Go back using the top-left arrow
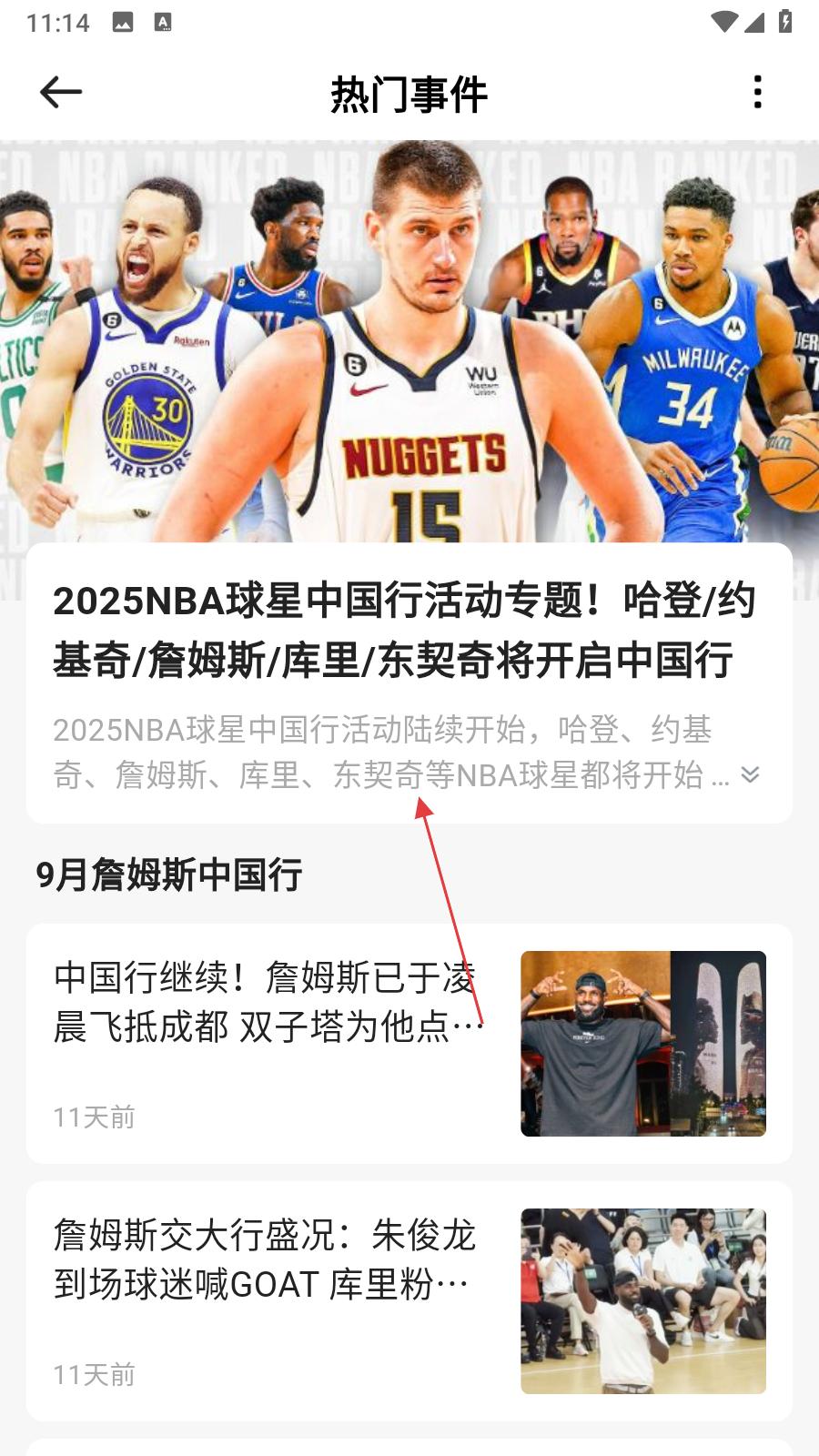 61,92
